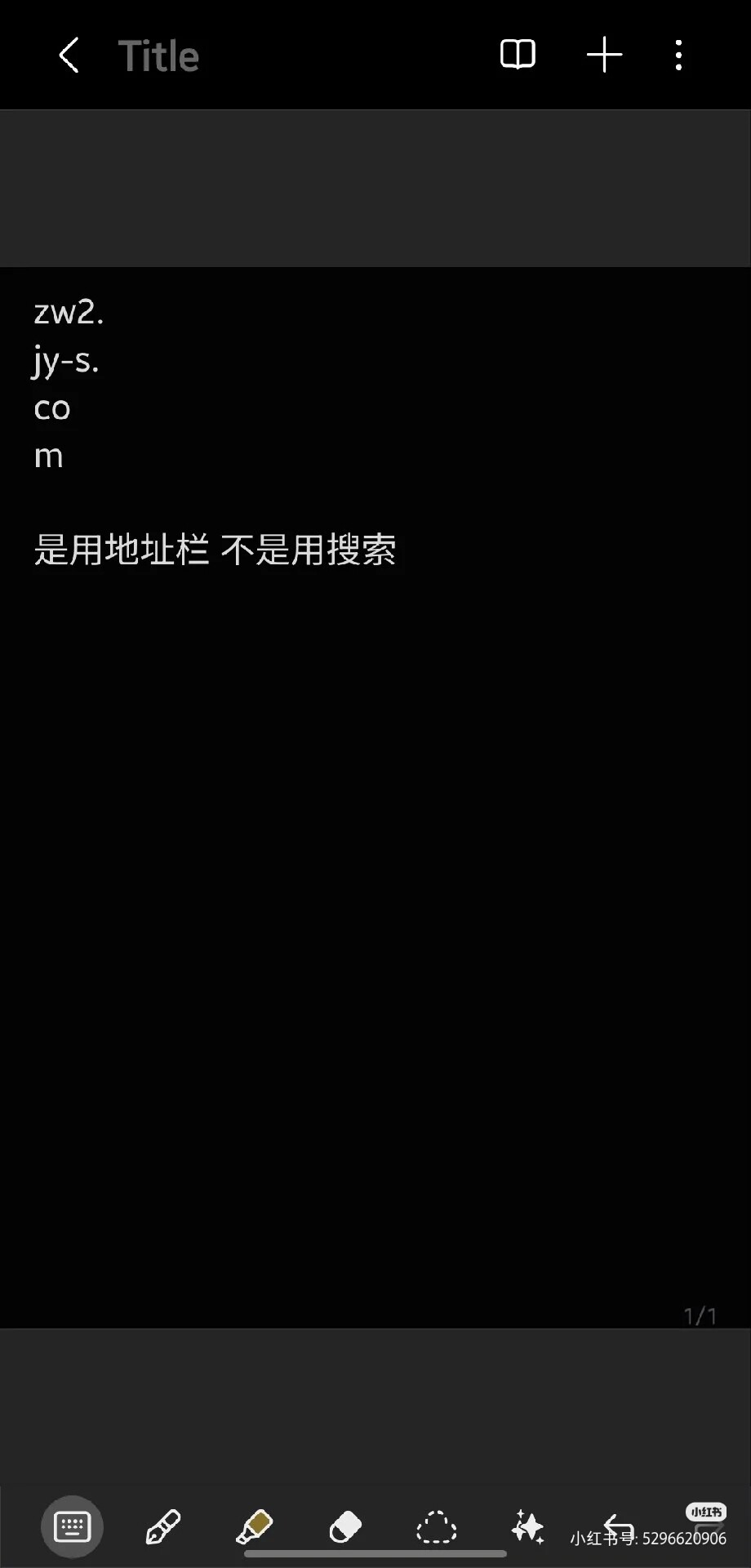Open the AI sparkle assist tool
This screenshot has height=1568, width=751.
pyautogui.click(x=527, y=1526)
